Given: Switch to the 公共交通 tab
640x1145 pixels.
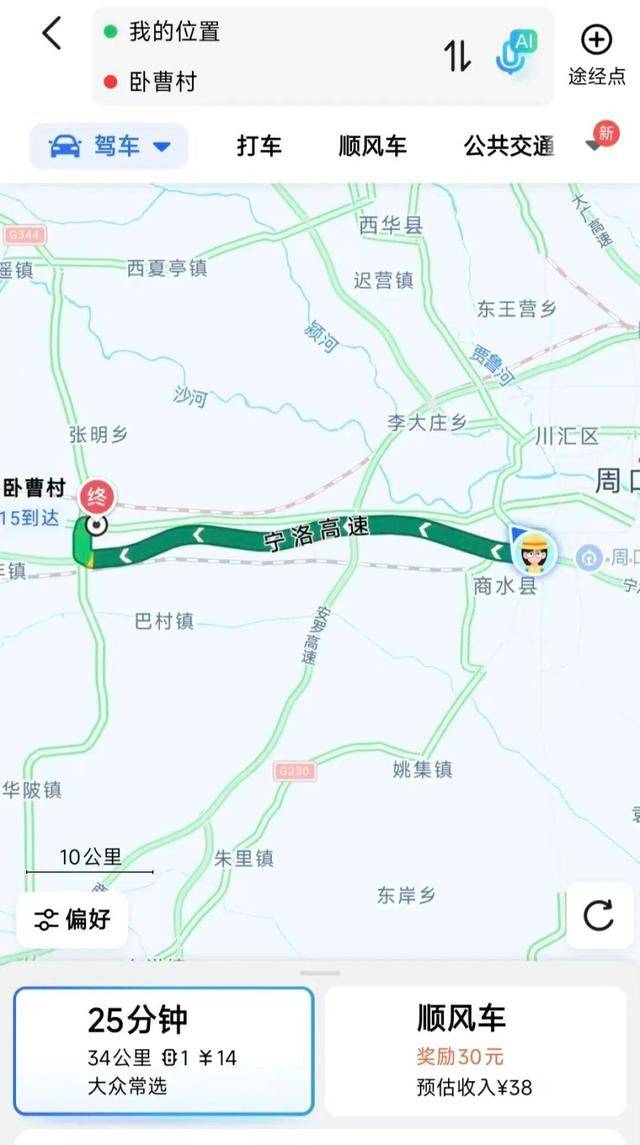Looking at the screenshot, I should point(509,146).
